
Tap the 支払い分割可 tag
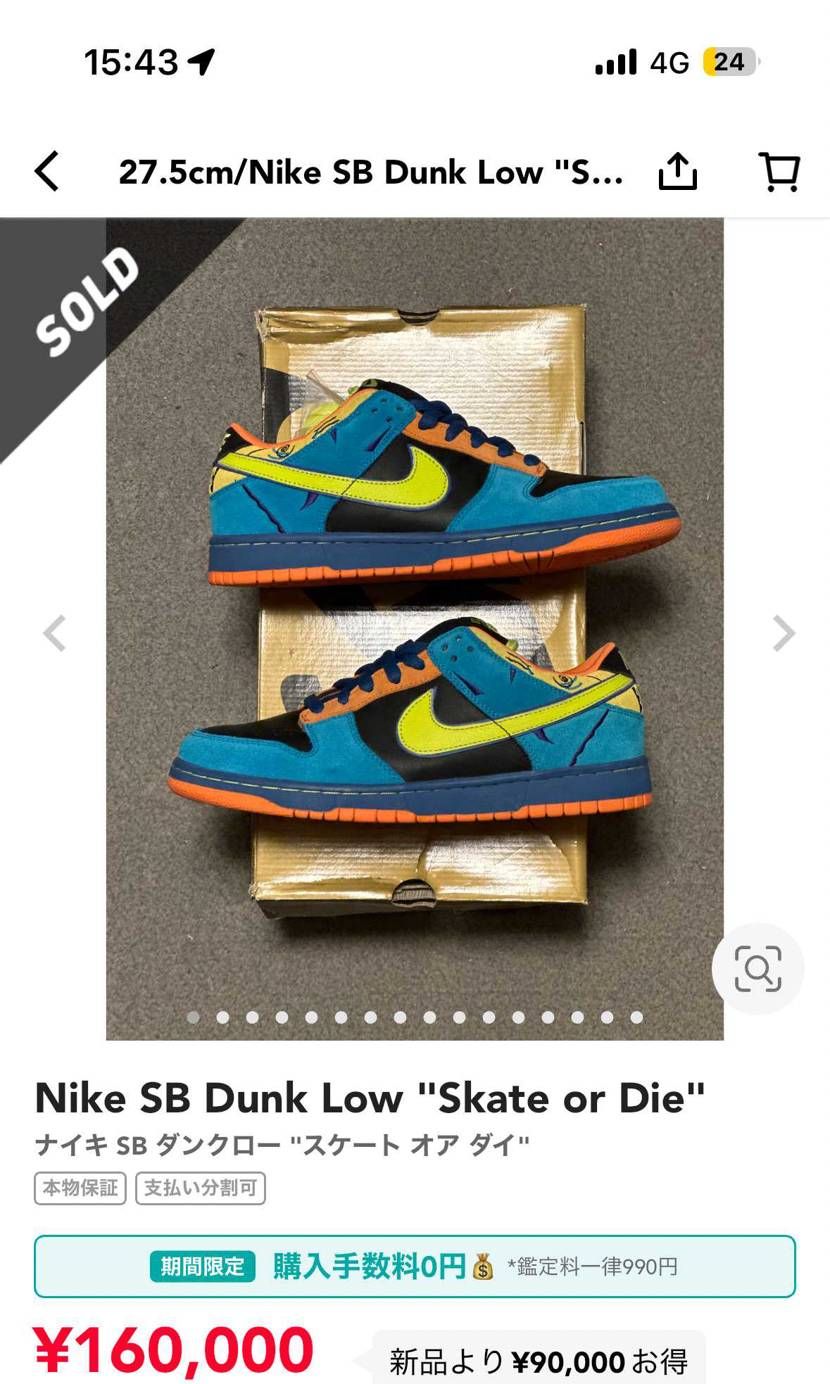[201, 1188]
